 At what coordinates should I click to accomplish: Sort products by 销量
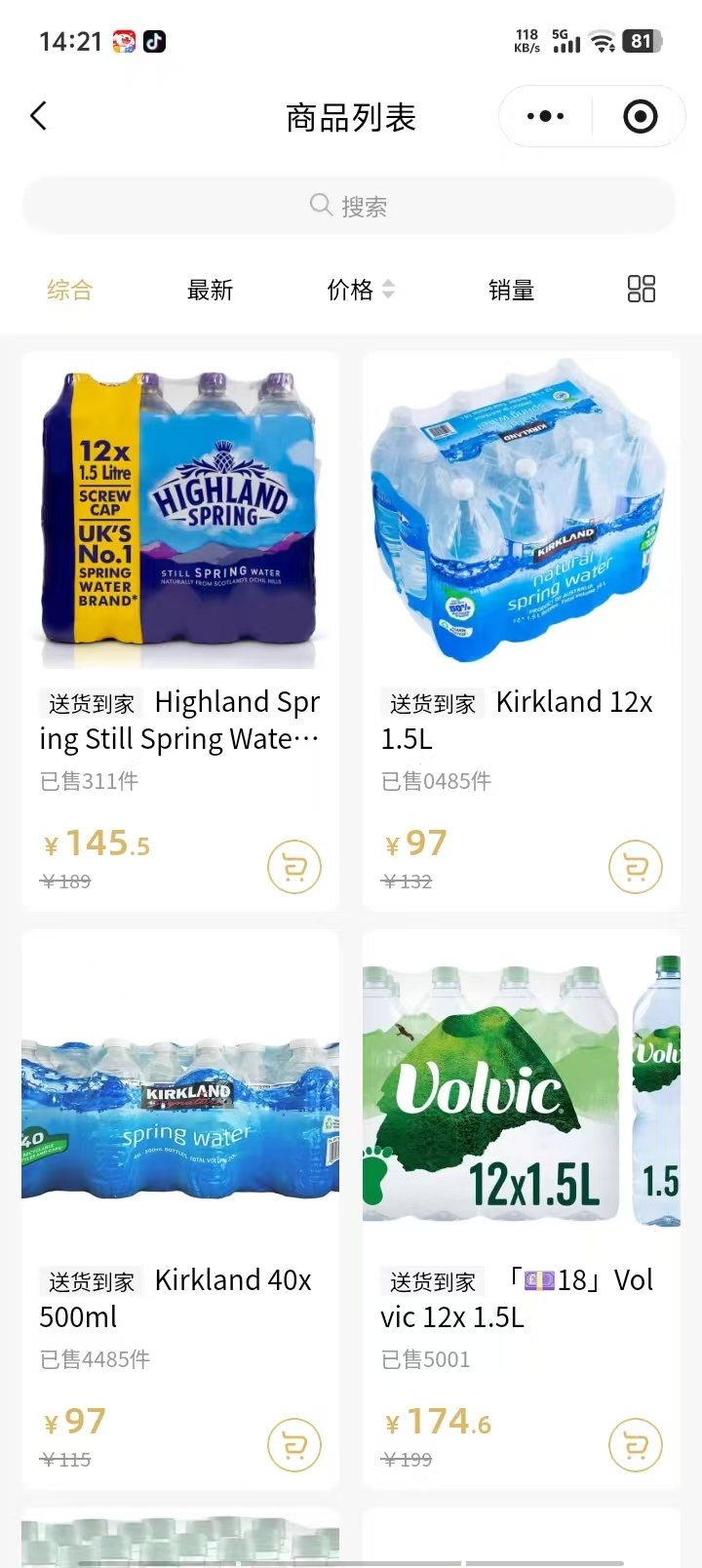pyautogui.click(x=511, y=290)
